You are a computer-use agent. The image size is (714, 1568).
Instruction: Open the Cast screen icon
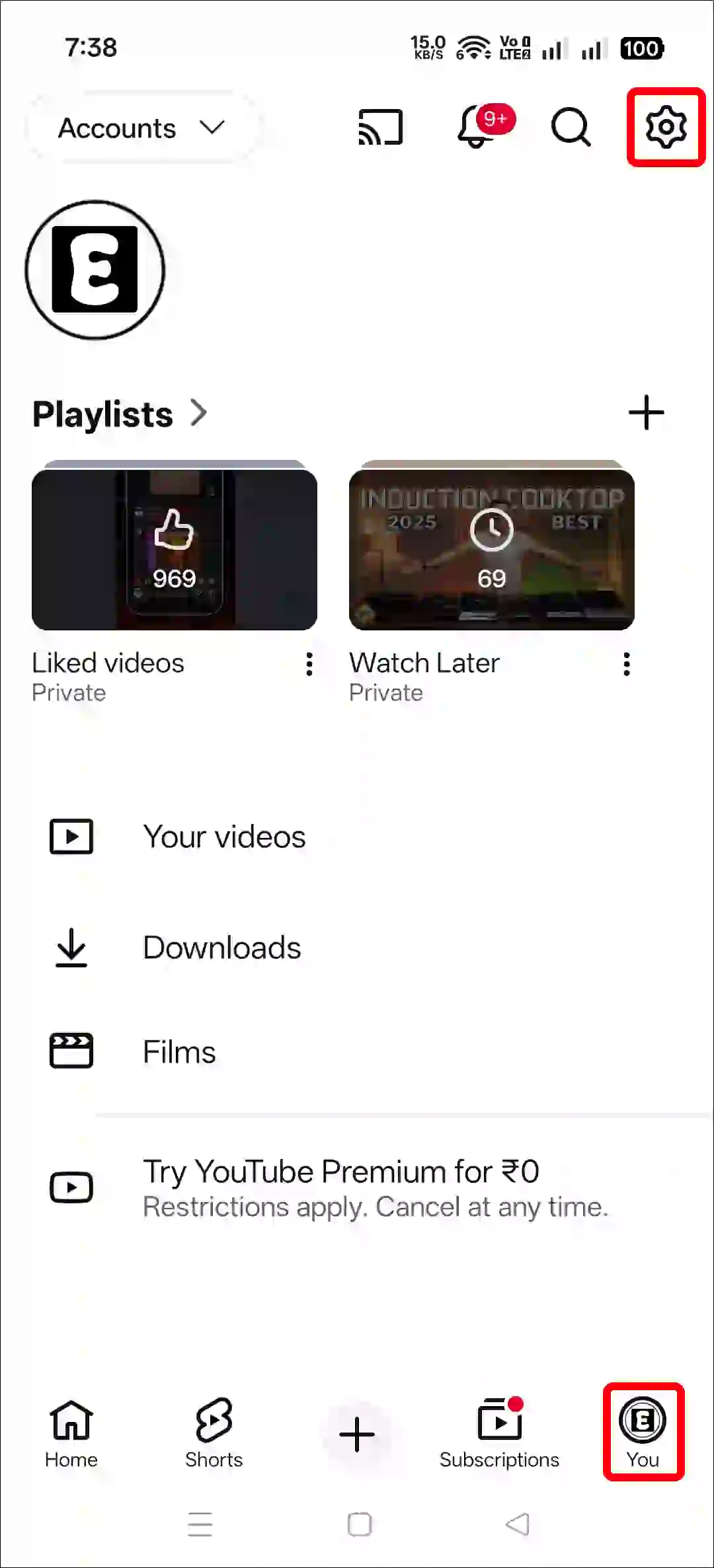coord(380,127)
